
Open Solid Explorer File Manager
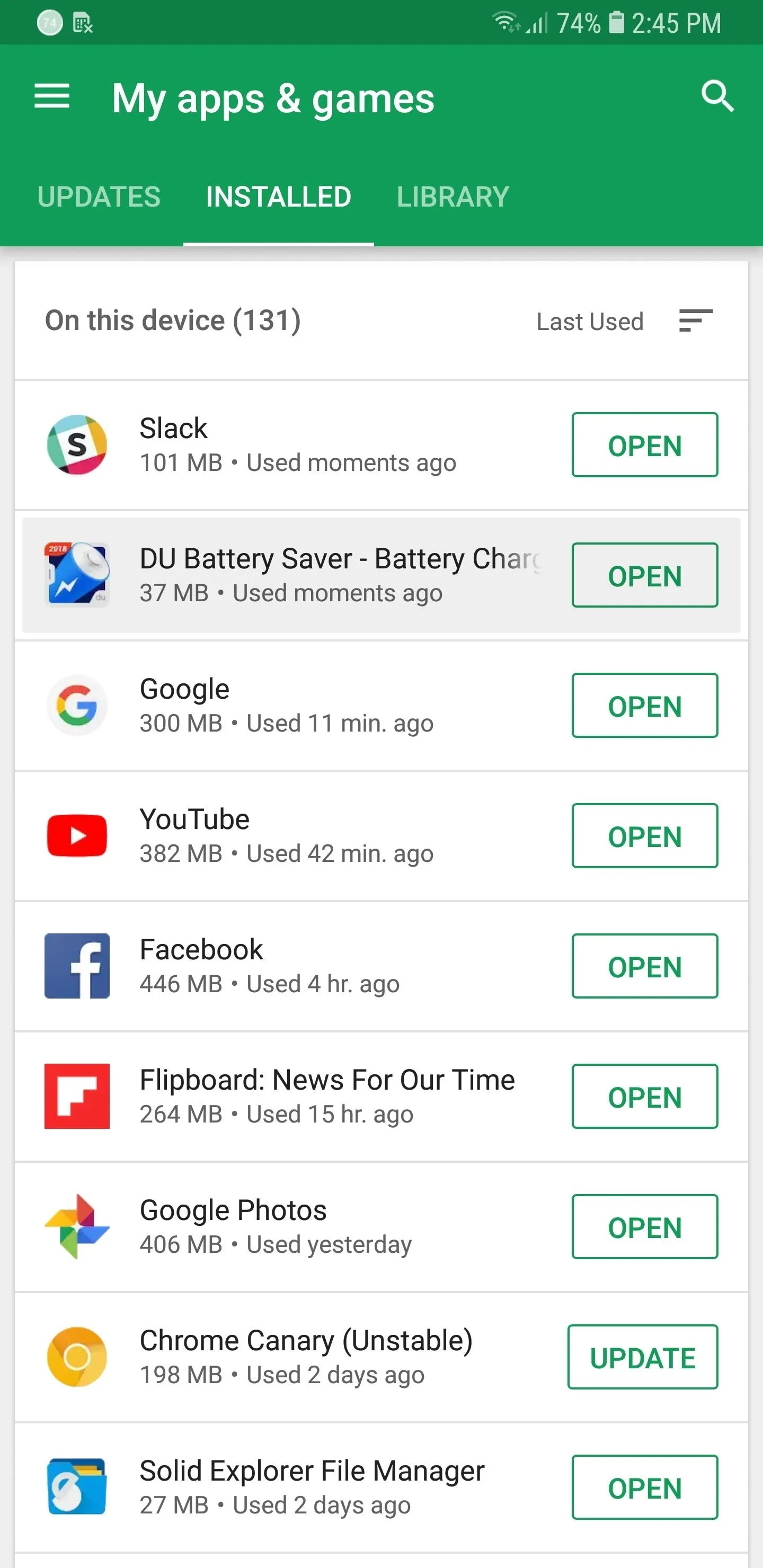pyautogui.click(x=644, y=1487)
